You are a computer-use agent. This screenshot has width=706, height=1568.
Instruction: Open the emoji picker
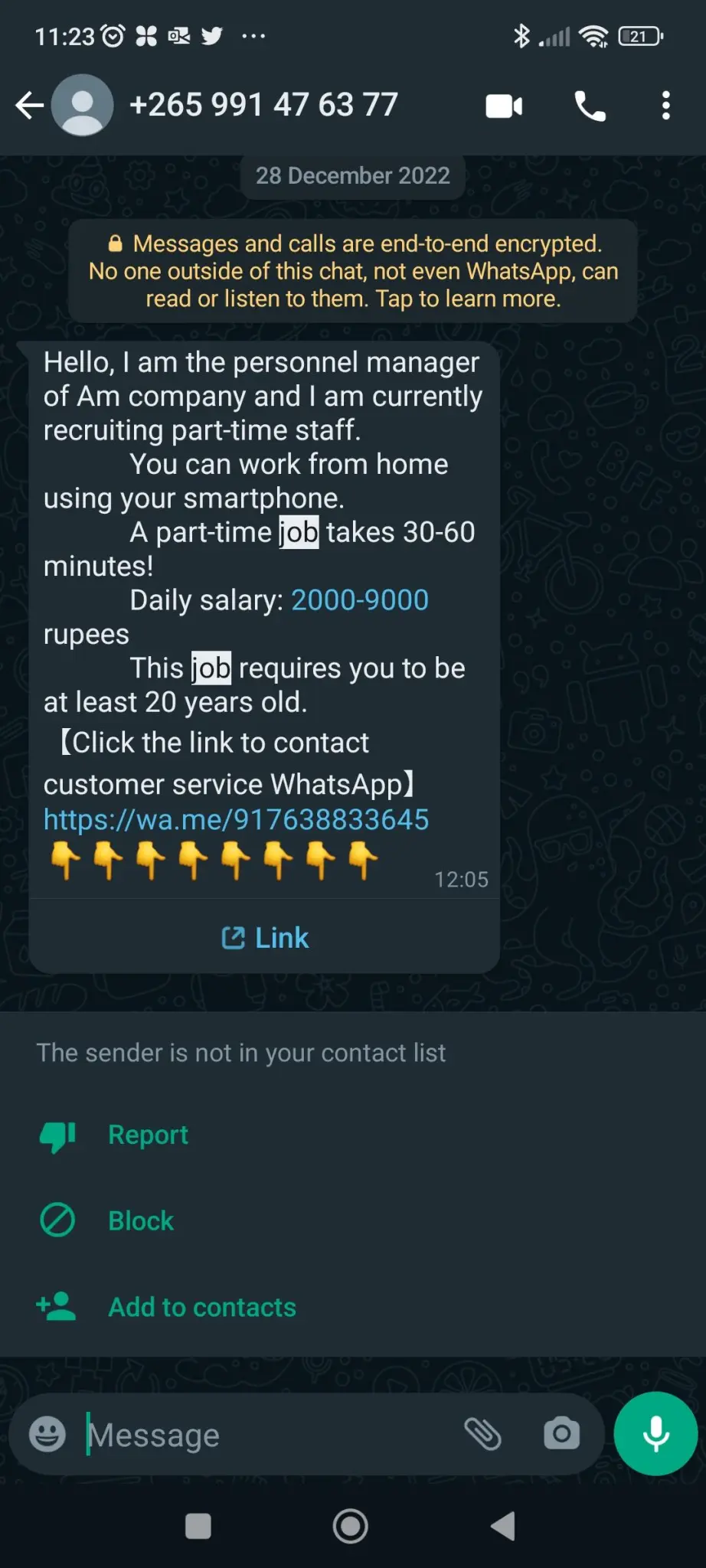pyautogui.click(x=47, y=1434)
